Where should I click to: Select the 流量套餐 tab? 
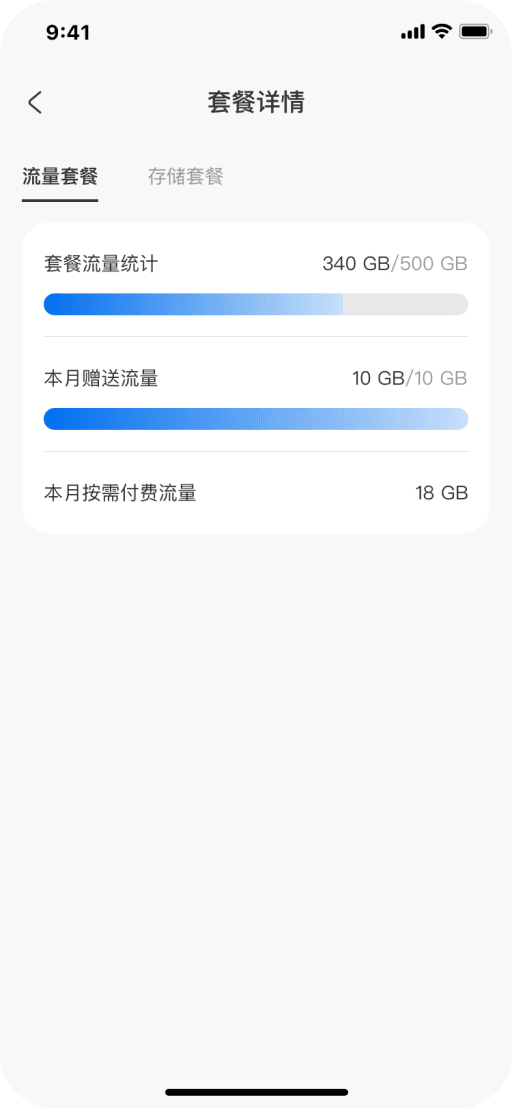click(60, 177)
